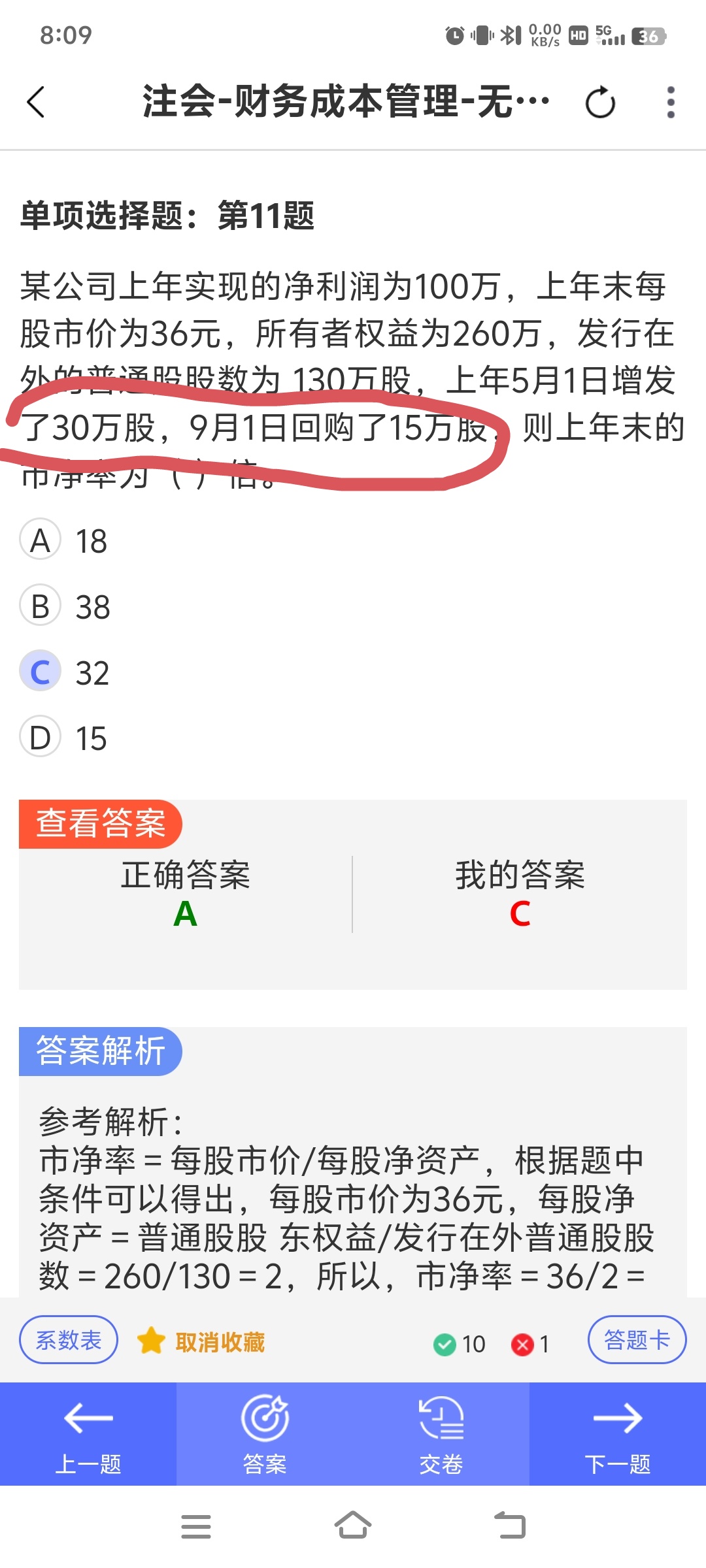706x1568 pixels.
Task: Tap 取消收藏 to remove from favorites
Action: pos(201,1342)
